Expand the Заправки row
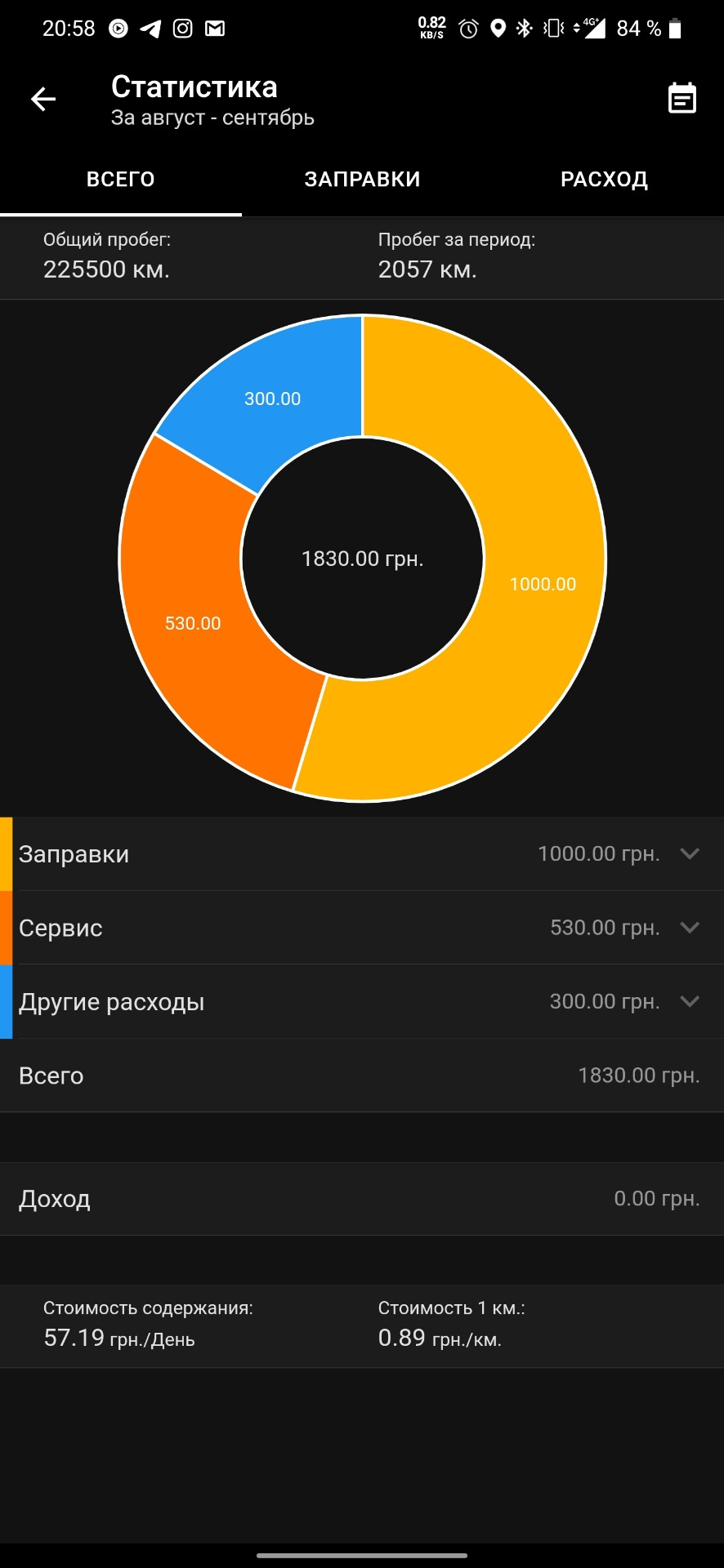 coord(689,853)
